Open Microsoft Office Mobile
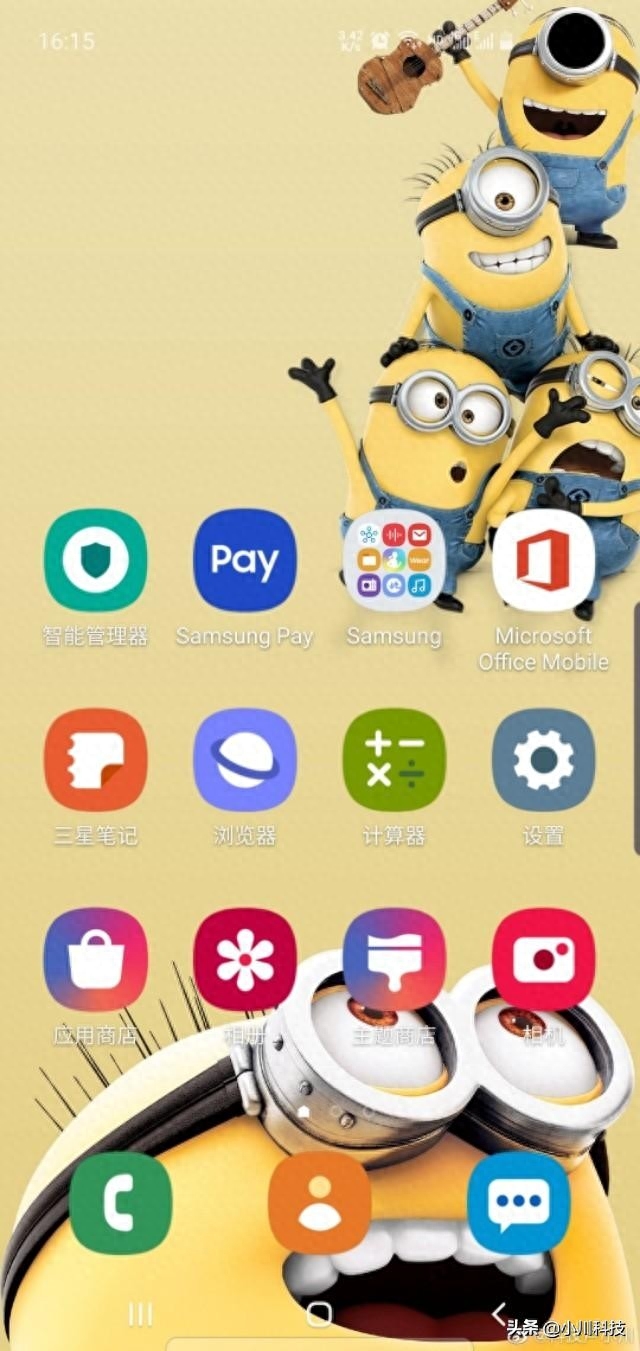Image resolution: width=640 pixels, height=1351 pixels. pyautogui.click(x=543, y=560)
